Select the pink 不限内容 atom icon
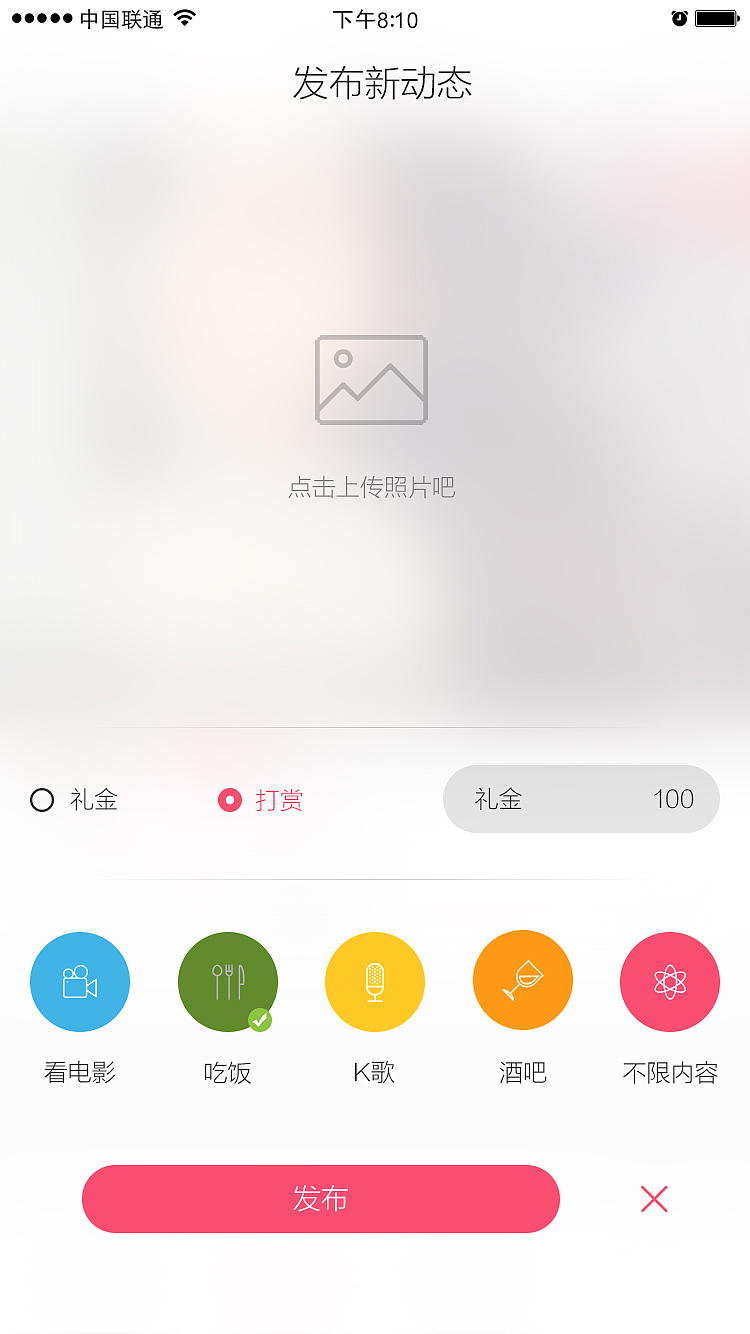The height and width of the screenshot is (1334, 750). [670, 981]
